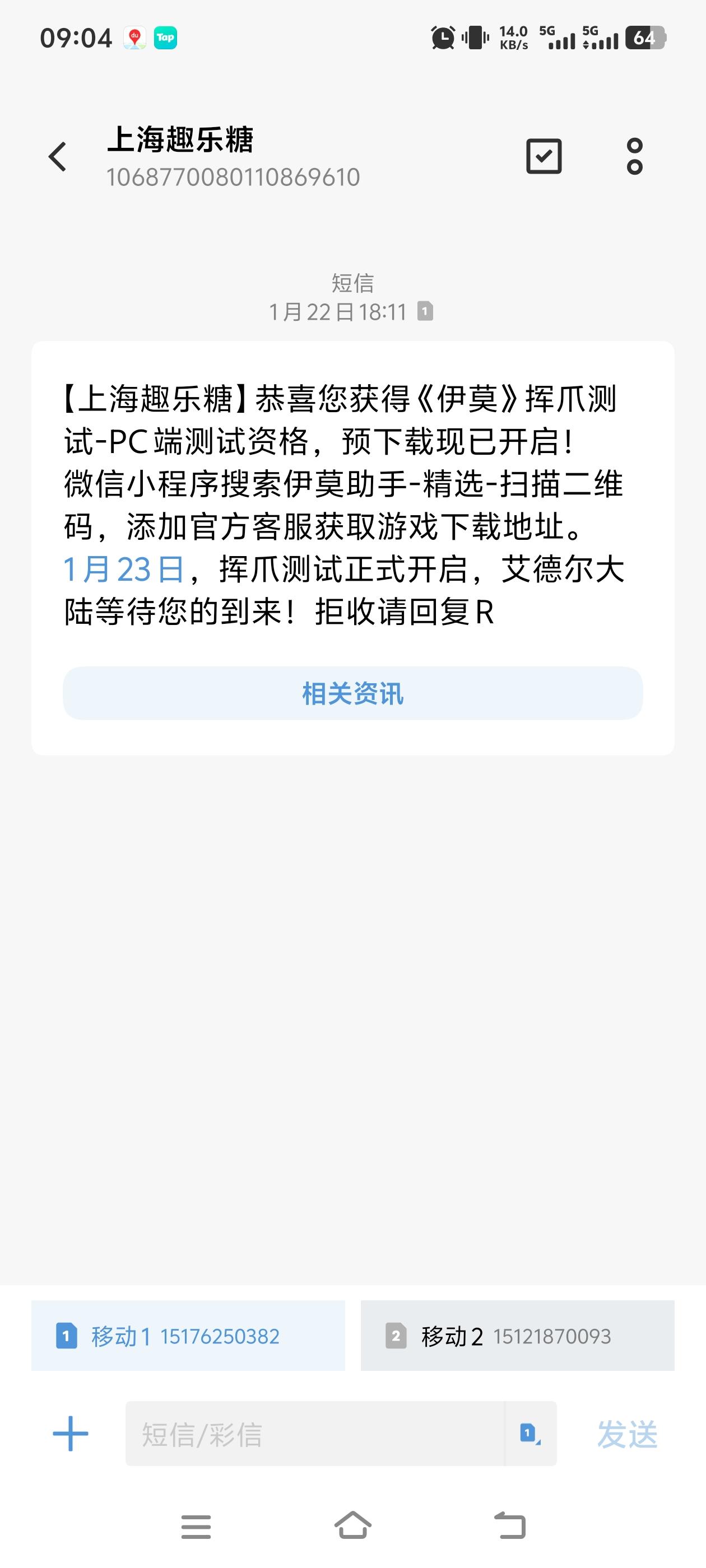
Task: Go to the system home screen
Action: (352, 1525)
